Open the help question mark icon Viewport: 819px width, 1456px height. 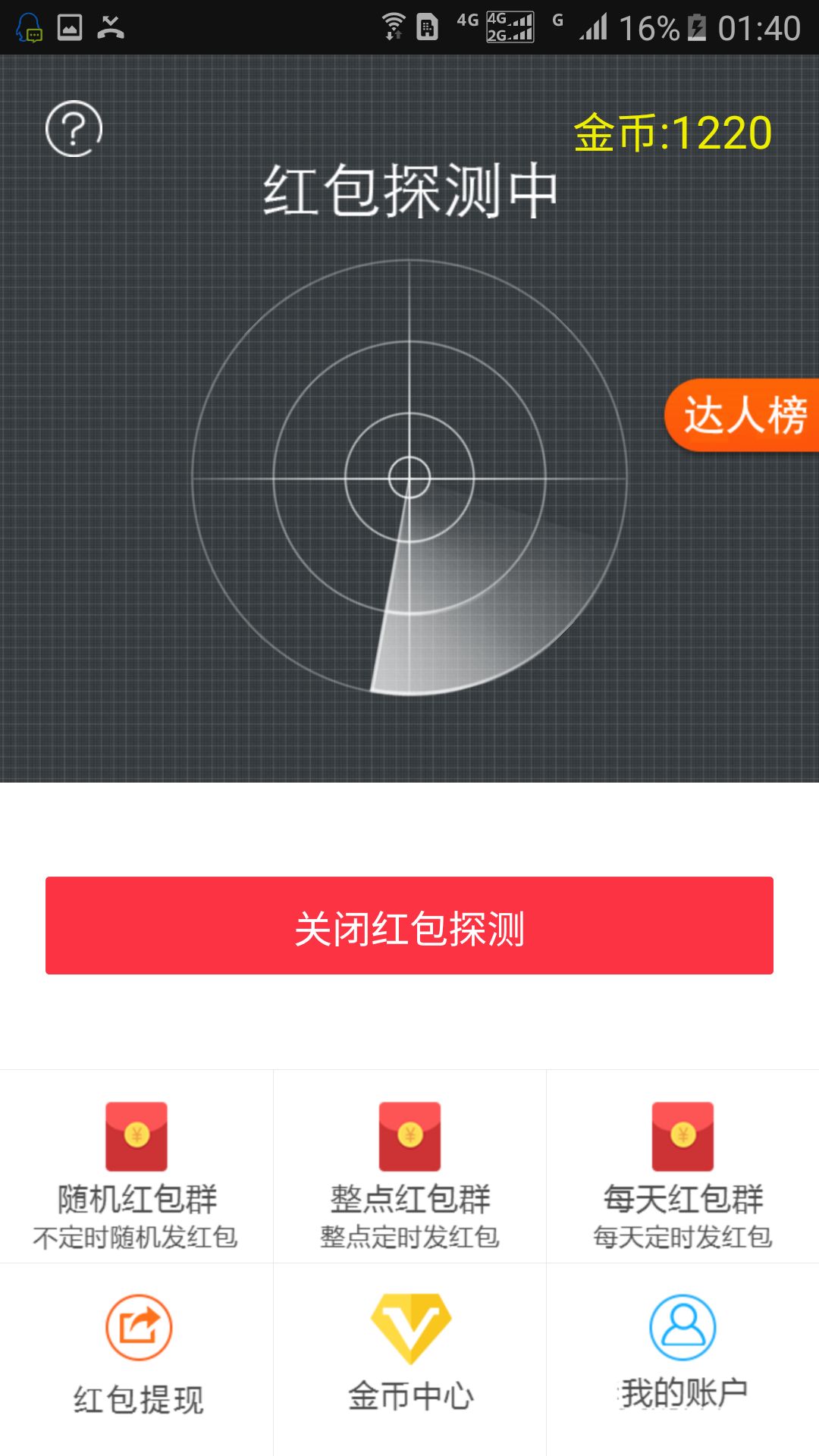pos(74,129)
